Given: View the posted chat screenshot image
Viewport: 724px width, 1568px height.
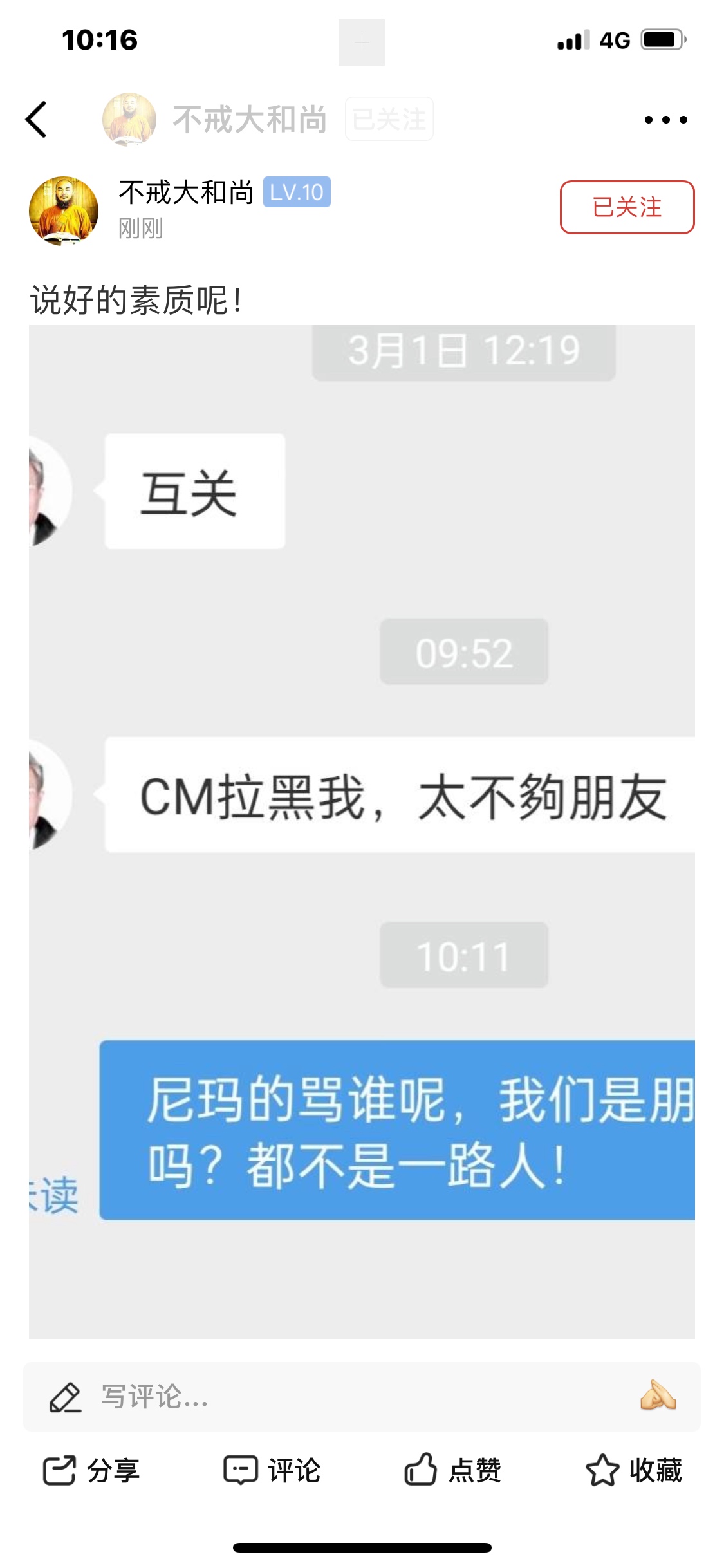Looking at the screenshot, I should 362,832.
